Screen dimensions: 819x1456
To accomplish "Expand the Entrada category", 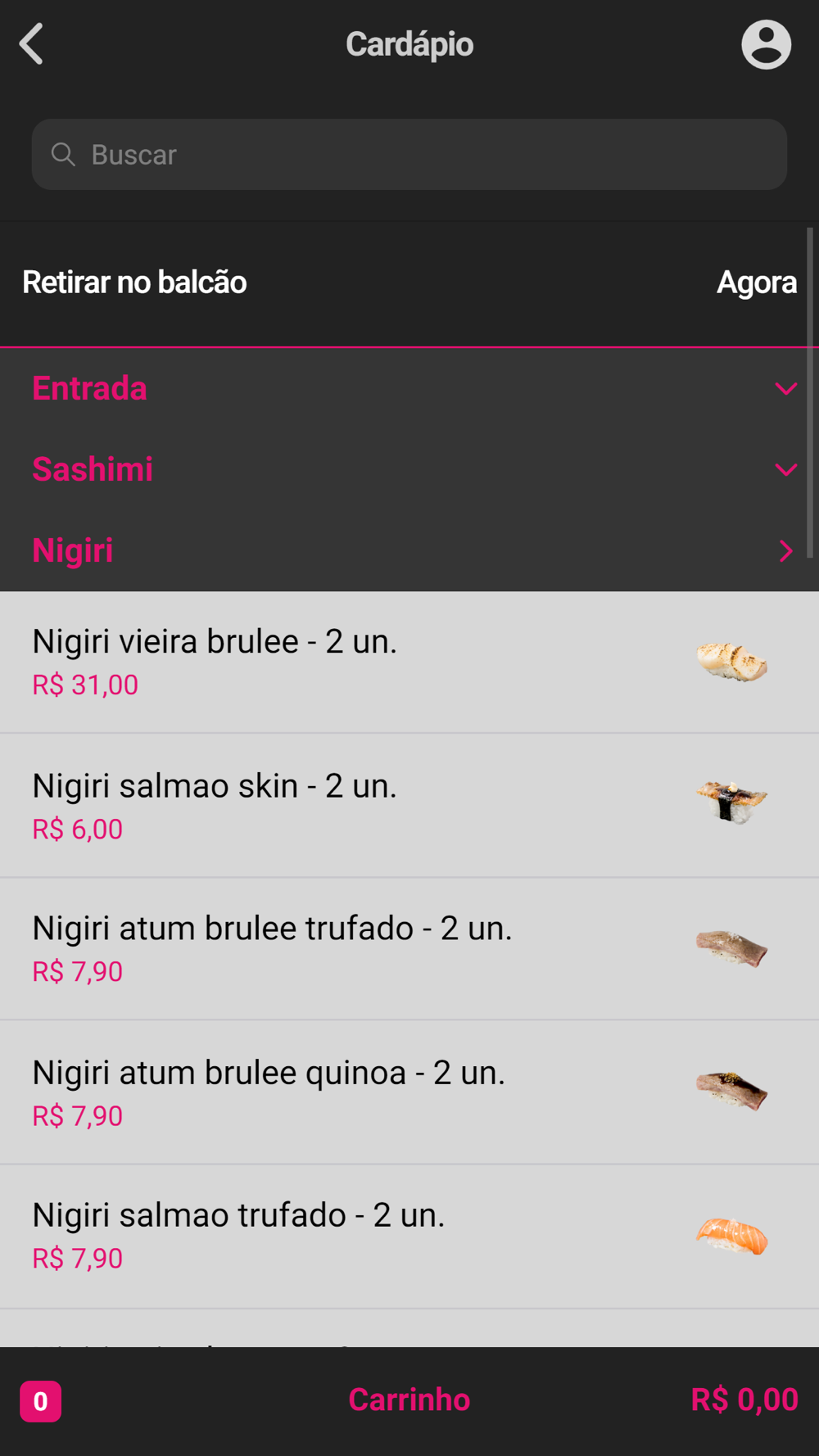I will click(409, 388).
